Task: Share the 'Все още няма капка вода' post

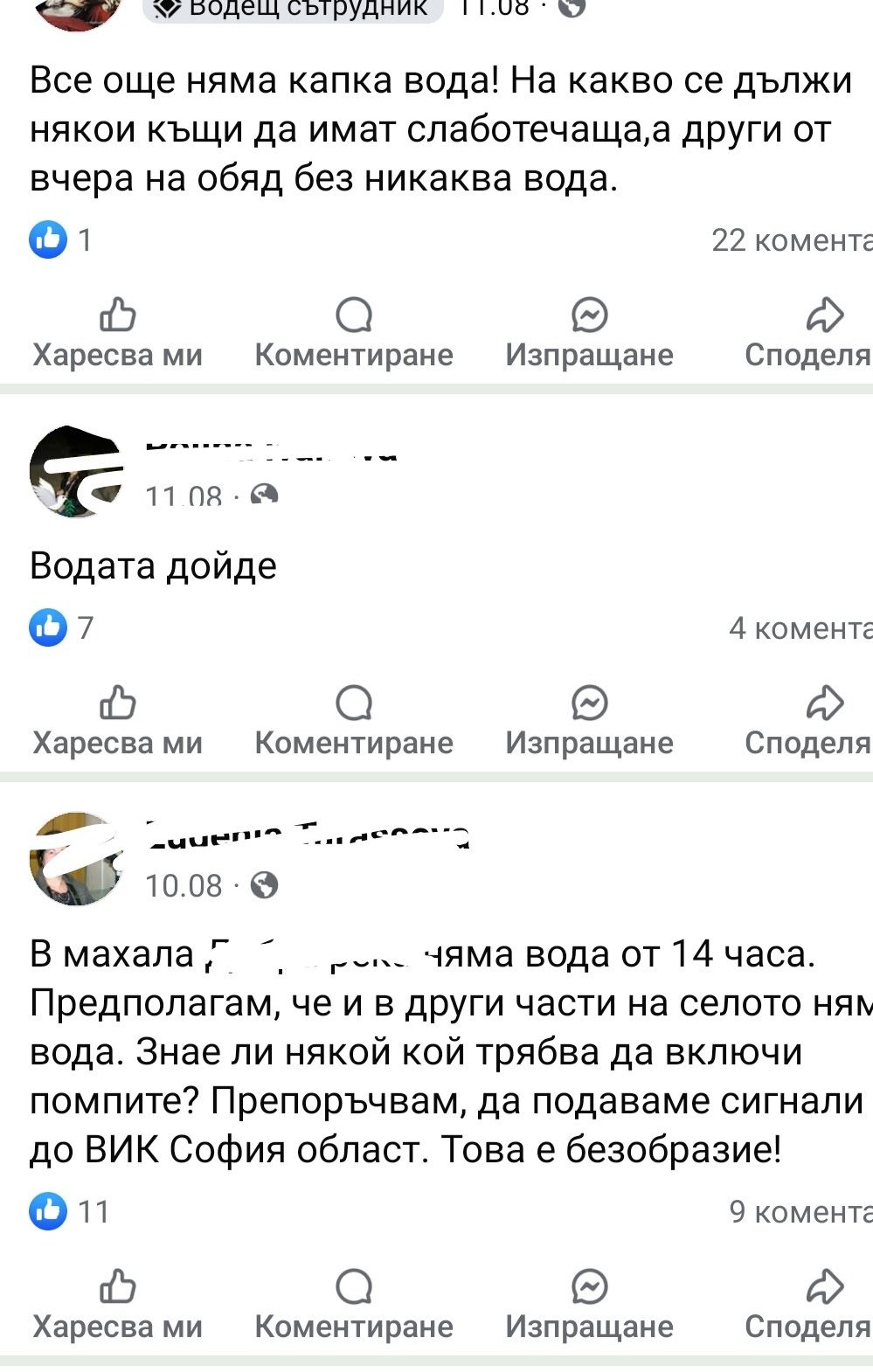Action: [809, 334]
